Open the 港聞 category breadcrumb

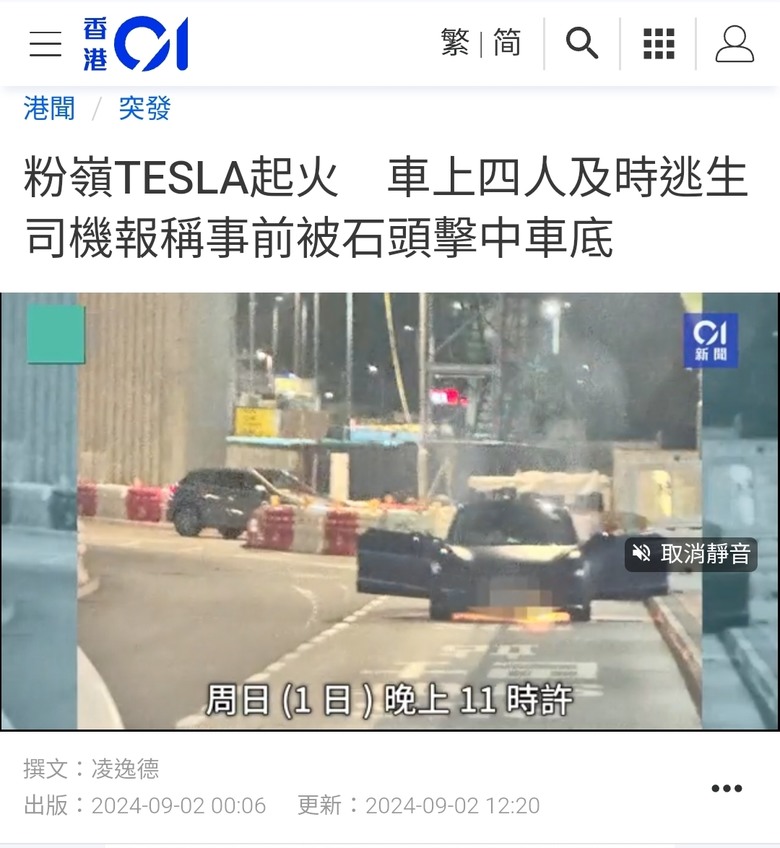tap(49, 108)
